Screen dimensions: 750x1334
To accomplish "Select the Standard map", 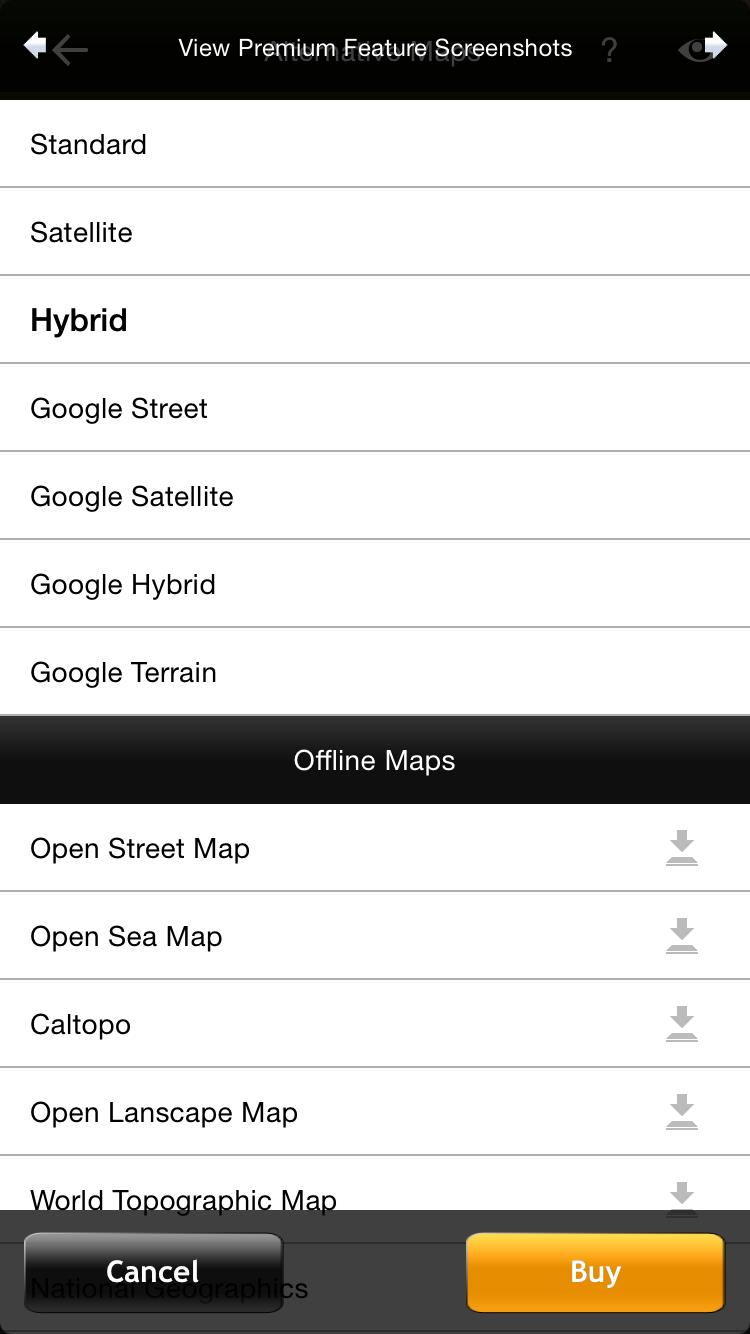I will [375, 143].
